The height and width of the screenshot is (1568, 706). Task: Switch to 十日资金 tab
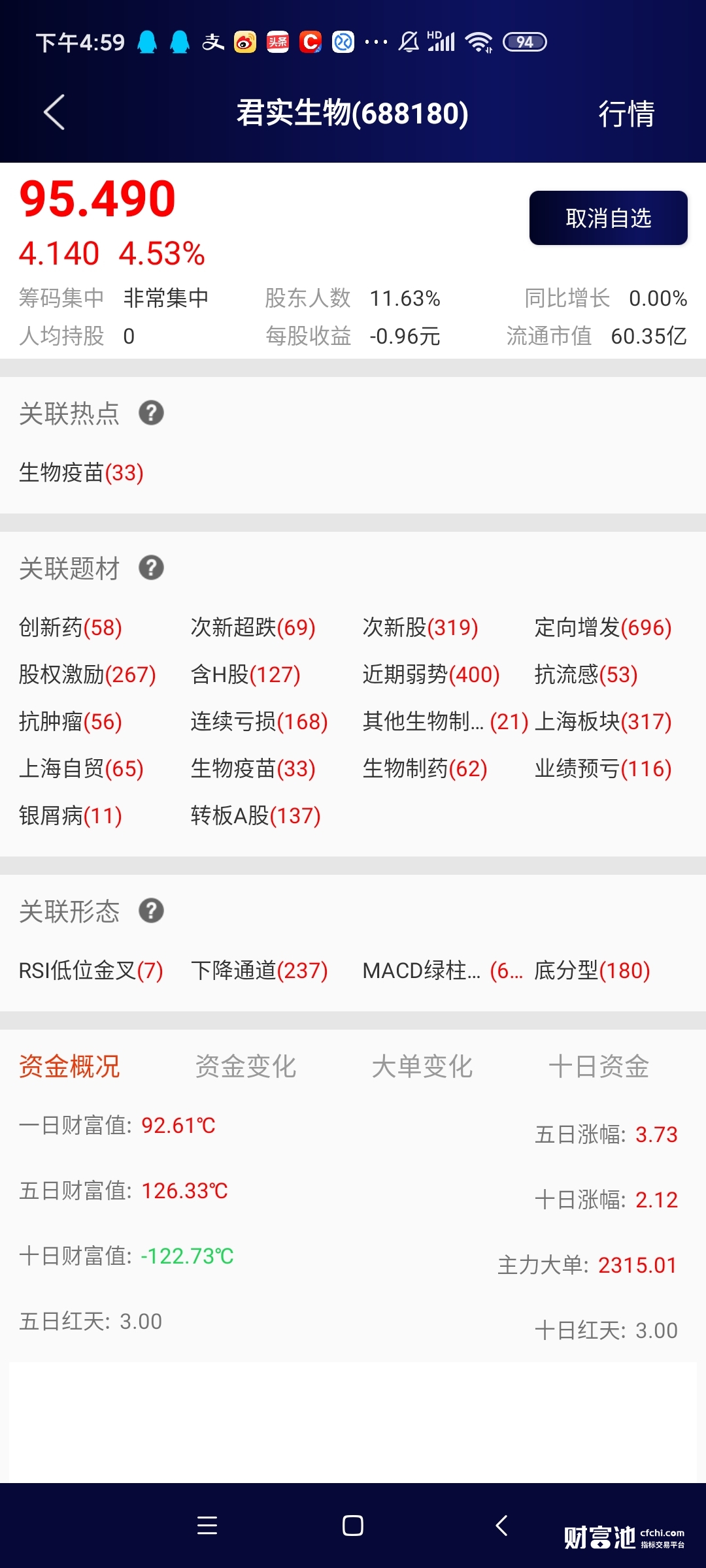[599, 1066]
